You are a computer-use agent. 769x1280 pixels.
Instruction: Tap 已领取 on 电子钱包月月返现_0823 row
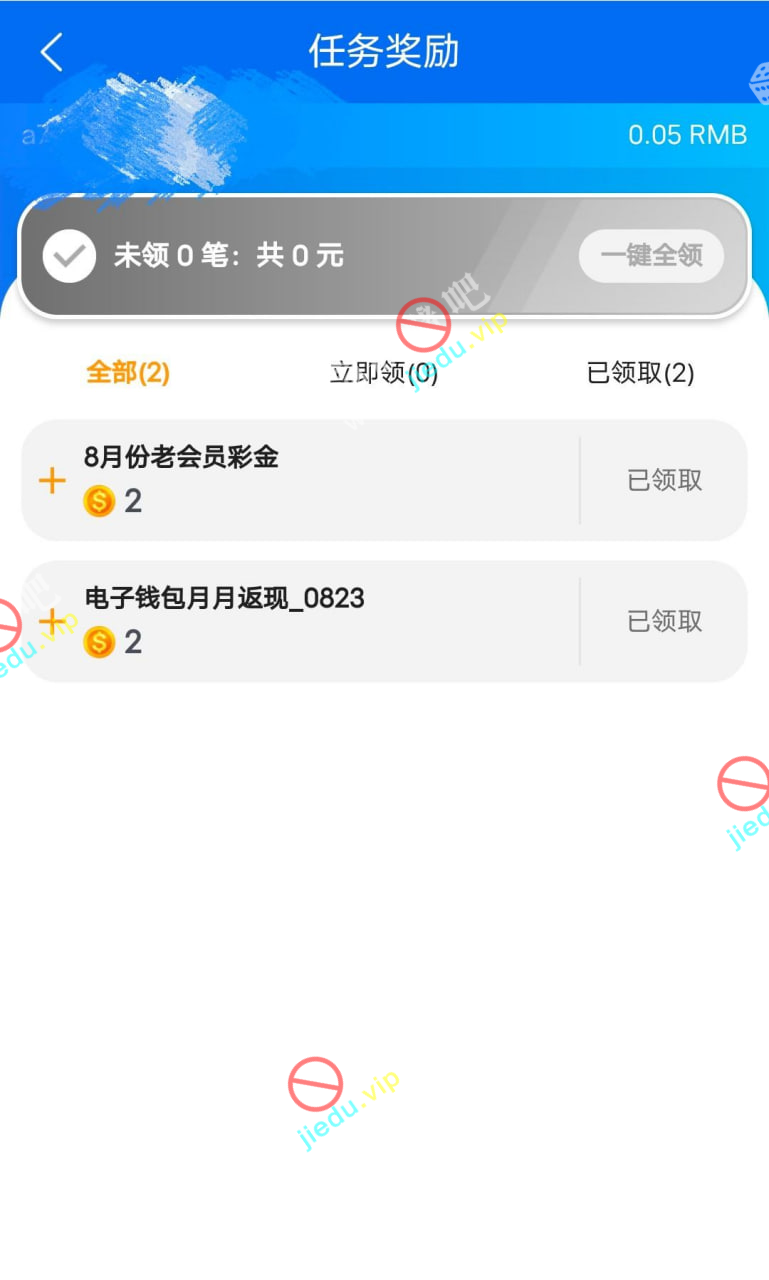click(x=665, y=622)
